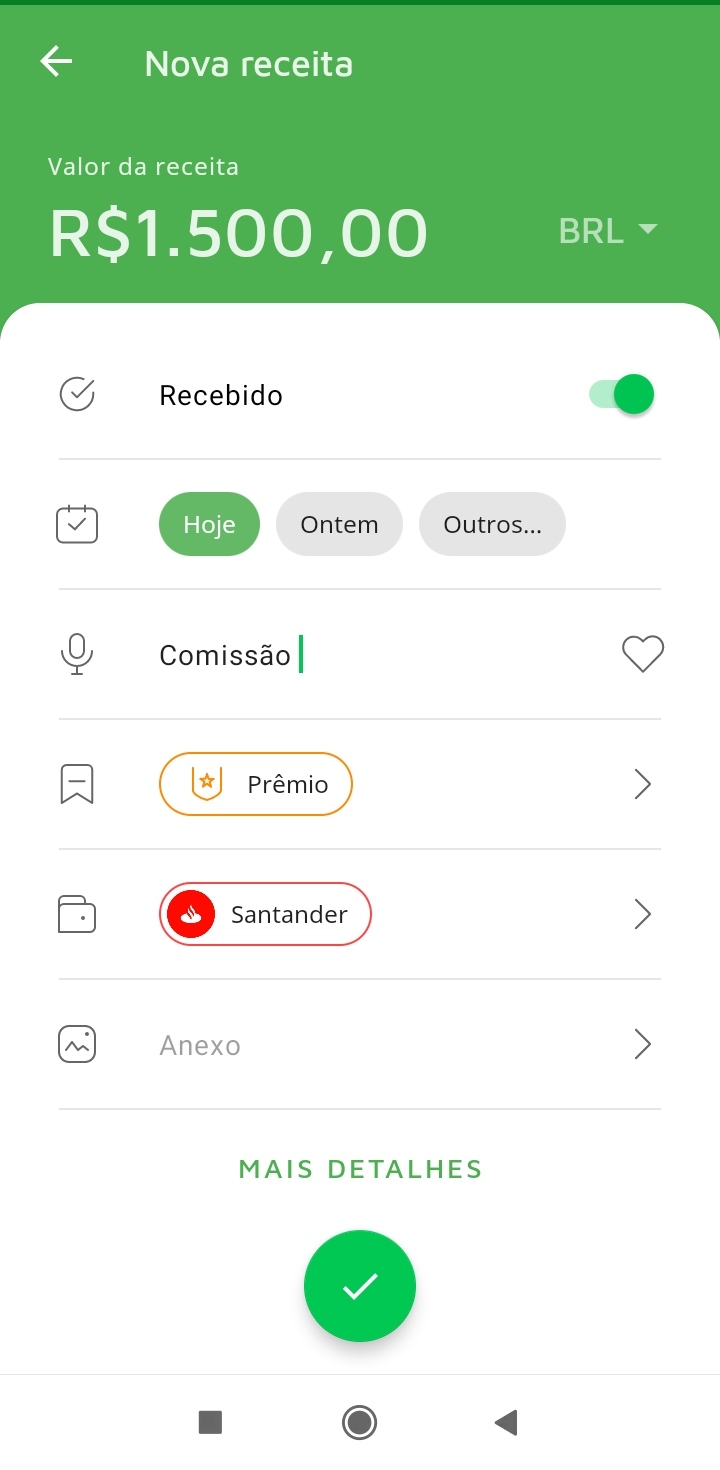Mark description as favorite with heart

click(642, 655)
